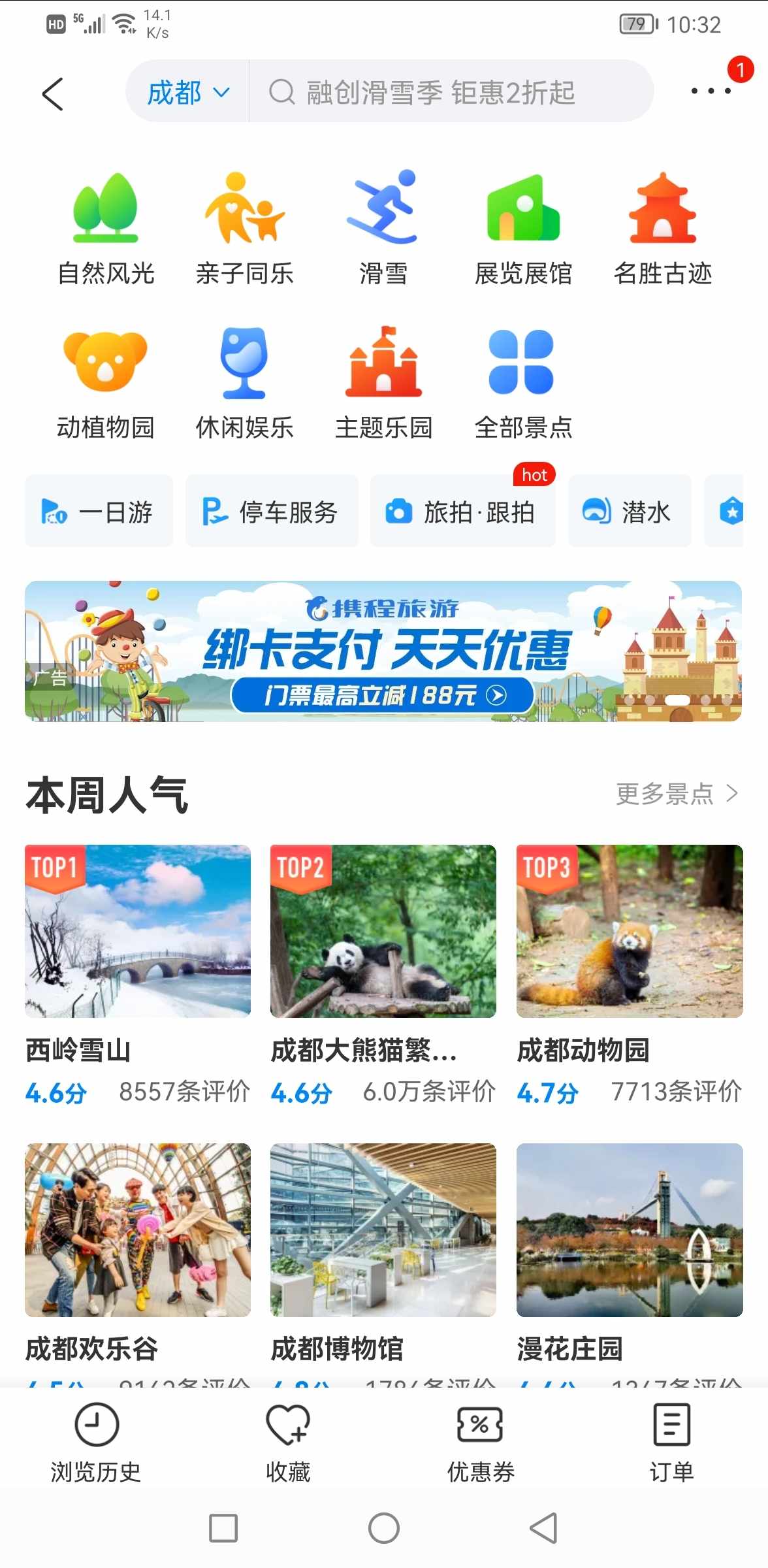Open the 绑卡支付 天天优惠 banner
768x1568 pixels.
click(383, 651)
